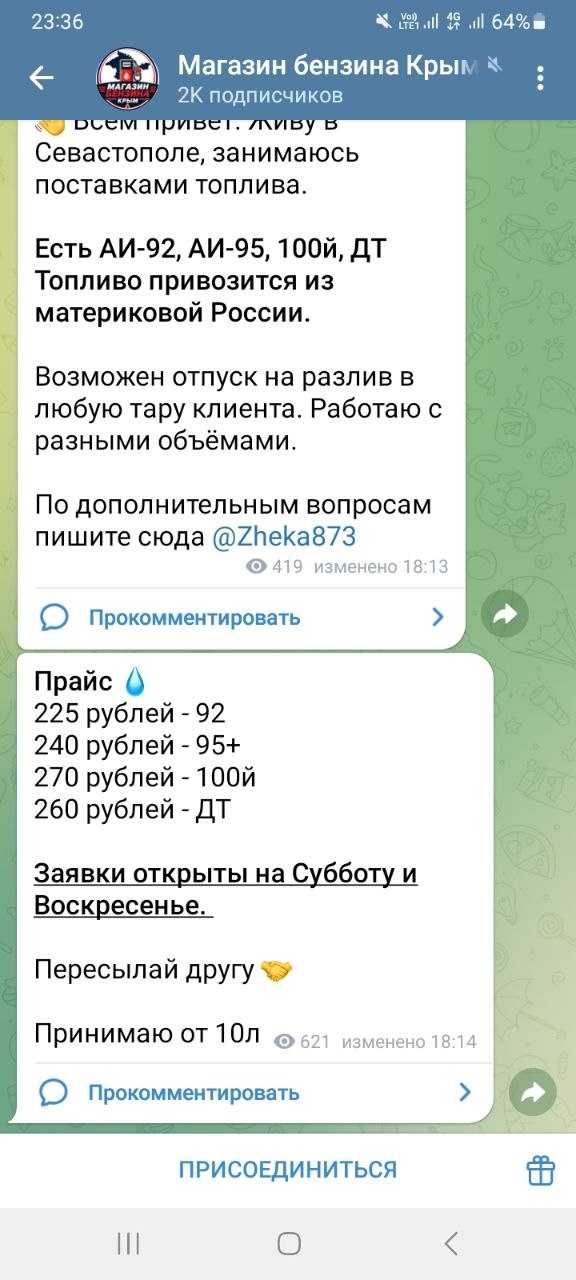Image resolution: width=576 pixels, height=1280 pixels.
Task: Open the @Zheka873 username link
Action: [285, 537]
